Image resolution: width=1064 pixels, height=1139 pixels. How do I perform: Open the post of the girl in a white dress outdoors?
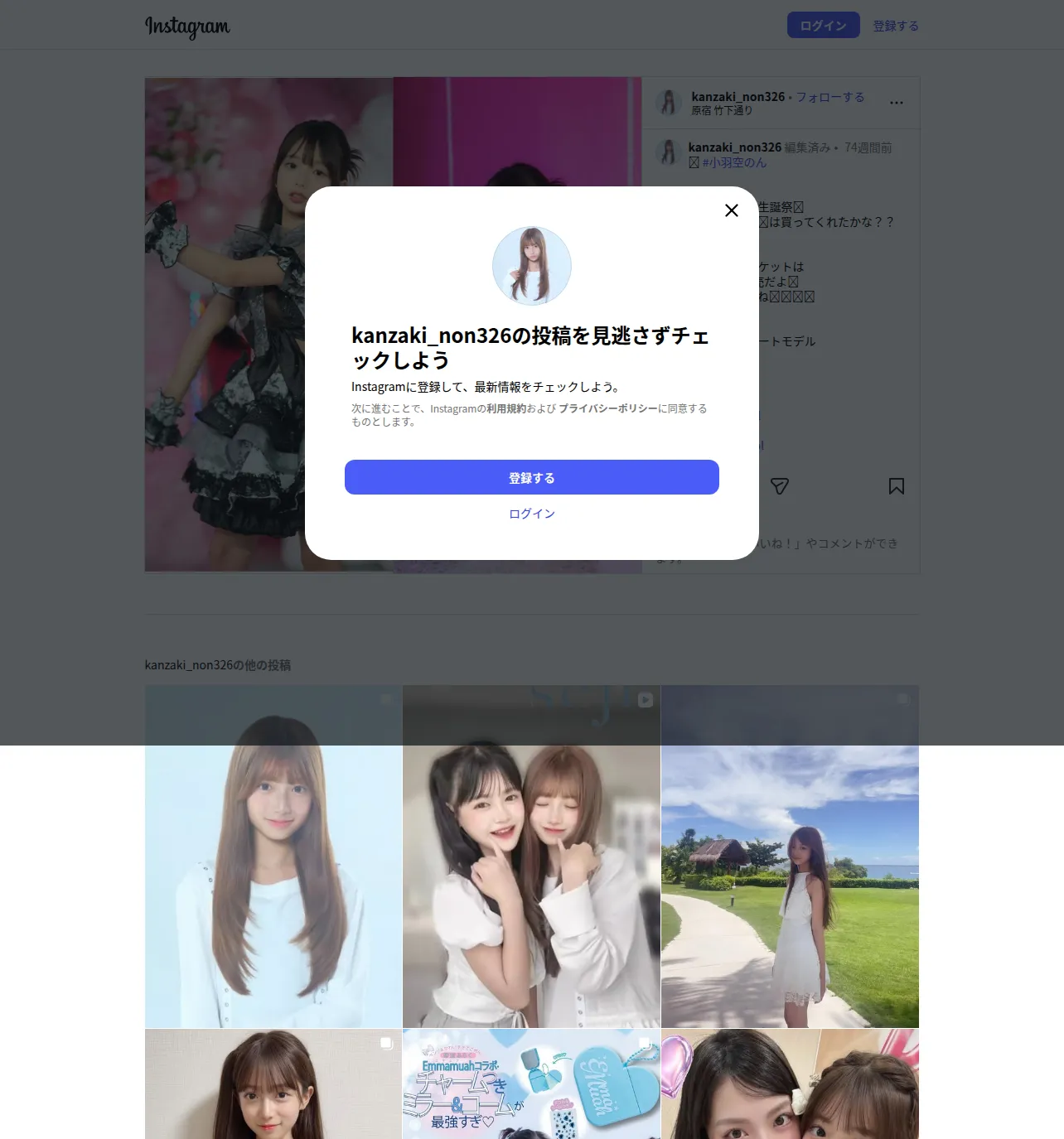point(791,857)
